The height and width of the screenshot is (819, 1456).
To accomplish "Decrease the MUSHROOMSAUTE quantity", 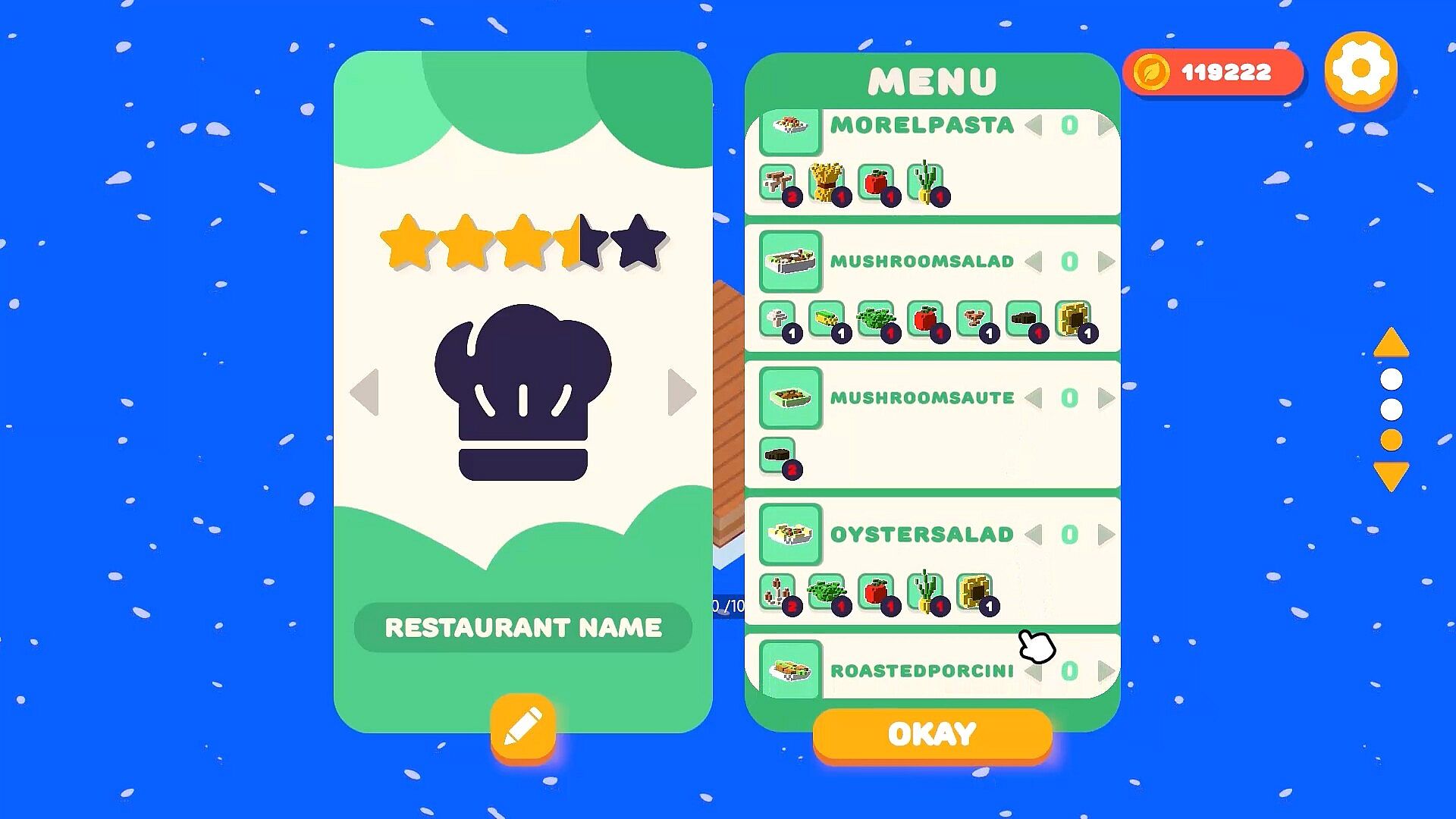I will pyautogui.click(x=1034, y=398).
